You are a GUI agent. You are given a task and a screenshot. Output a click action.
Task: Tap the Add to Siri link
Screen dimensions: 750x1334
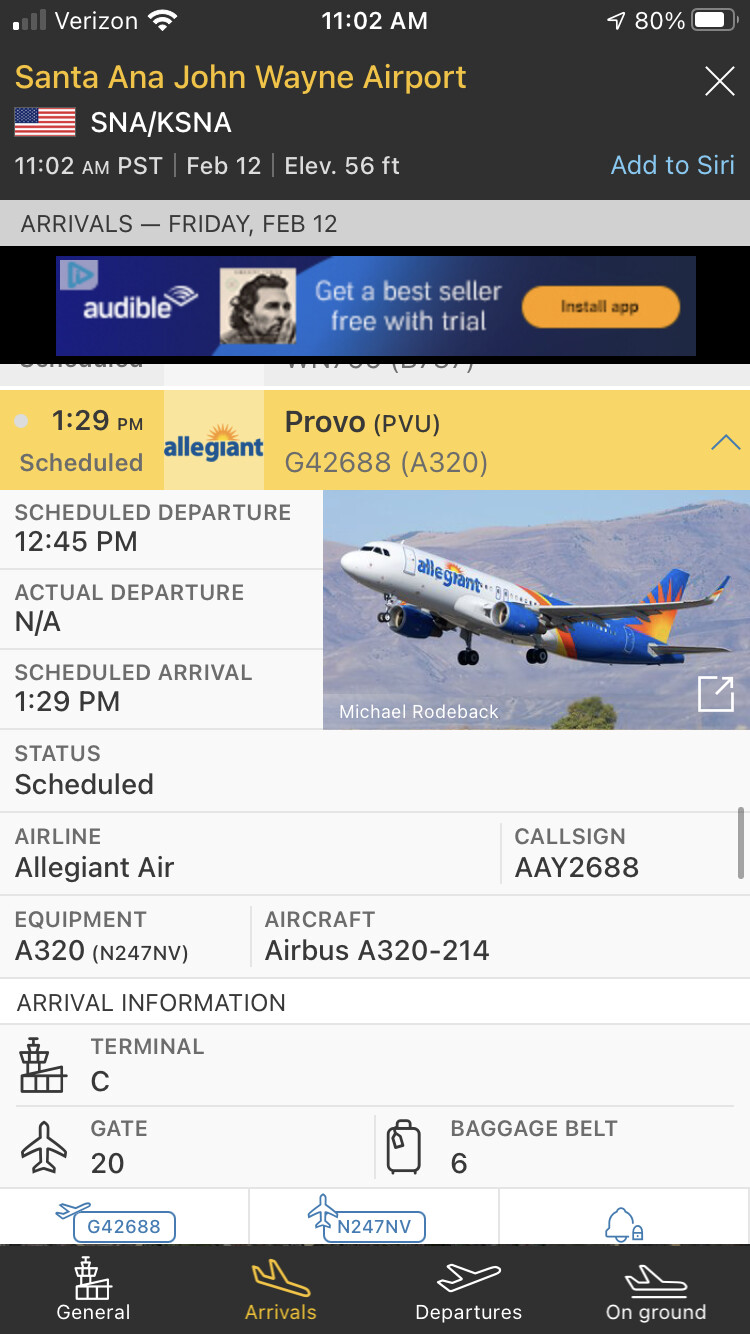tap(672, 165)
